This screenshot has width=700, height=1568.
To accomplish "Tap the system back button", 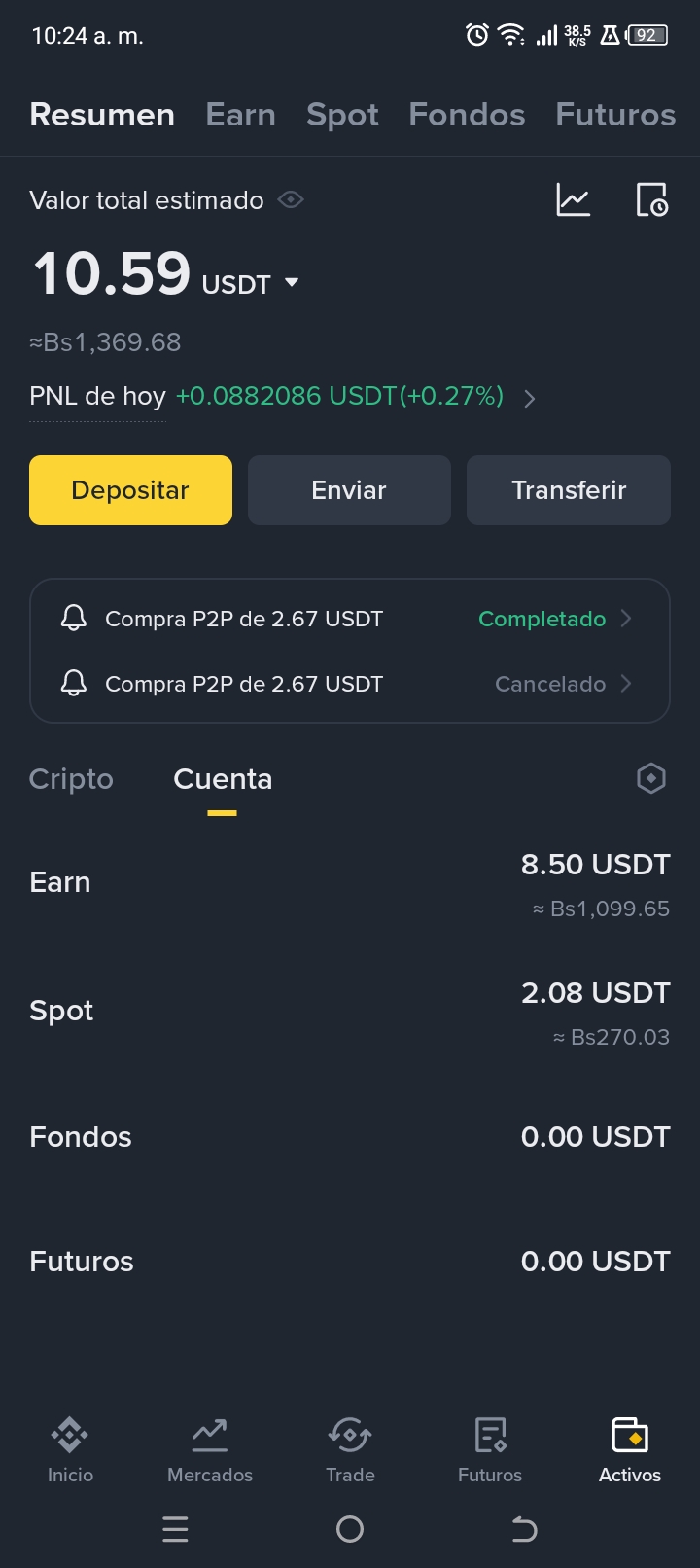I will (524, 1530).
